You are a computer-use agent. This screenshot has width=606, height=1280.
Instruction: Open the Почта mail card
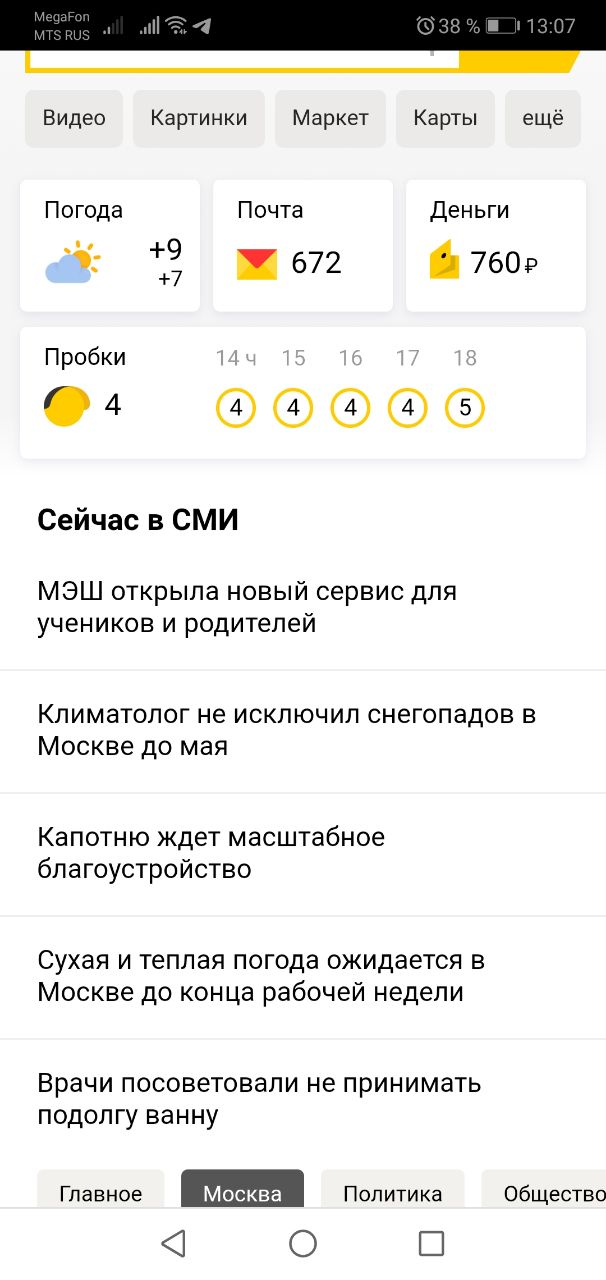[x=303, y=246]
